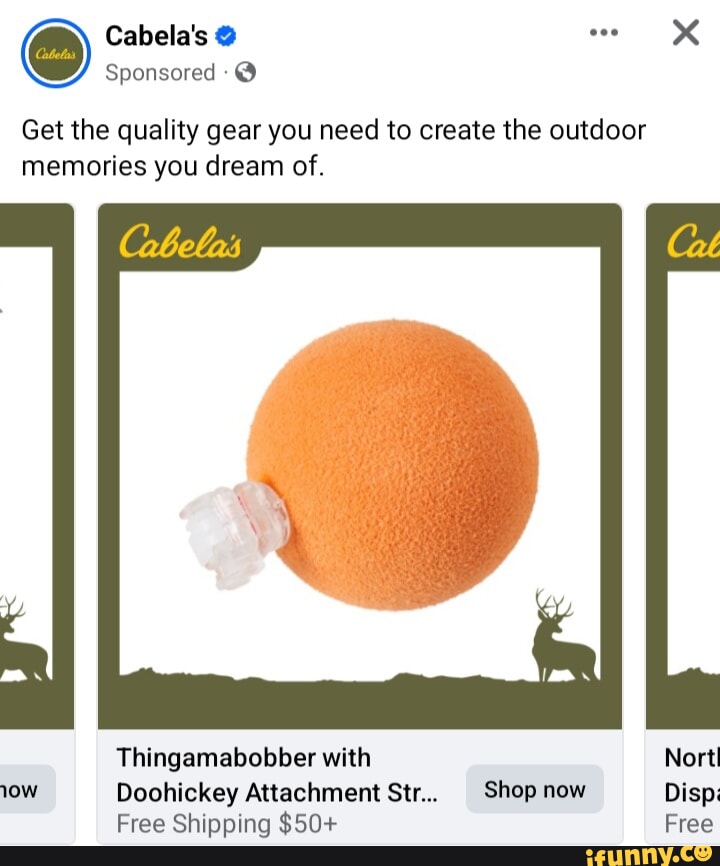Open the Thingamabobber product image card

[360, 465]
